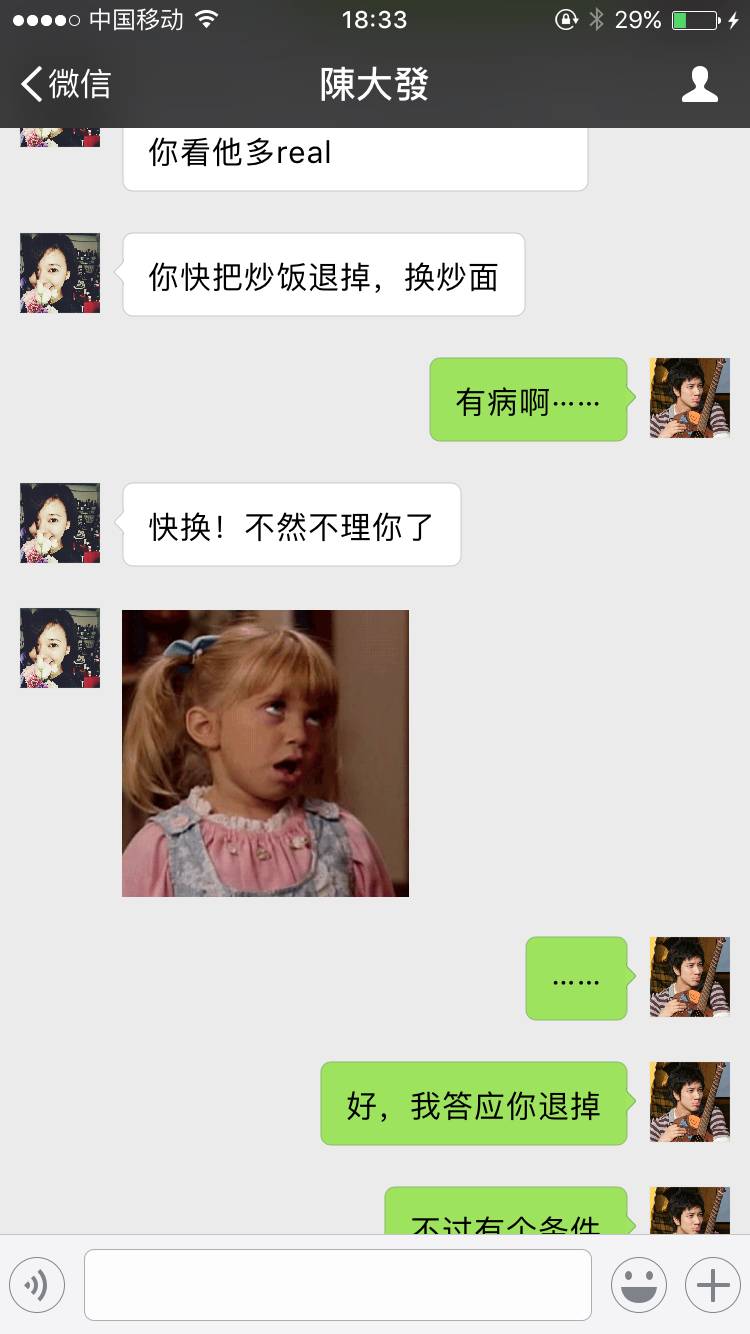Focus the message text field
Image resolution: width=750 pixels, height=1334 pixels.
point(337,1285)
